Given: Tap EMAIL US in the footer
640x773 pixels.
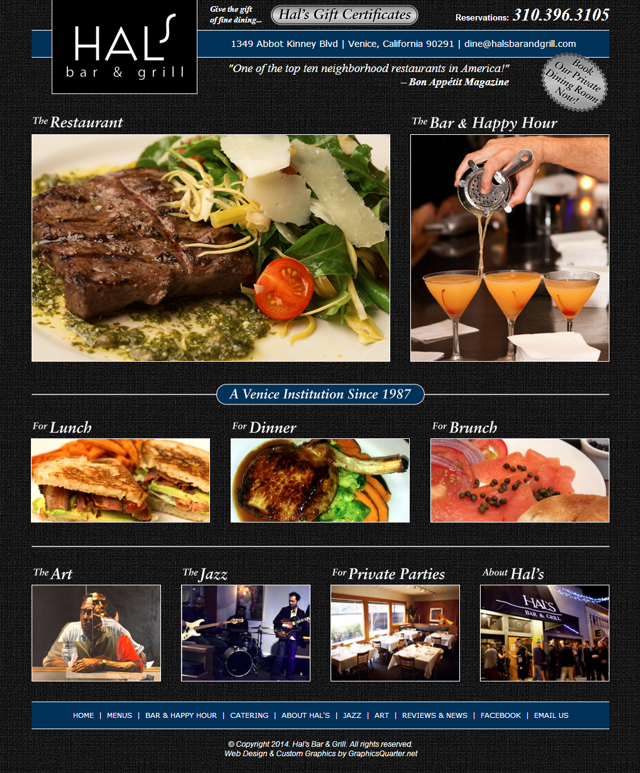Looking at the screenshot, I should click(551, 716).
